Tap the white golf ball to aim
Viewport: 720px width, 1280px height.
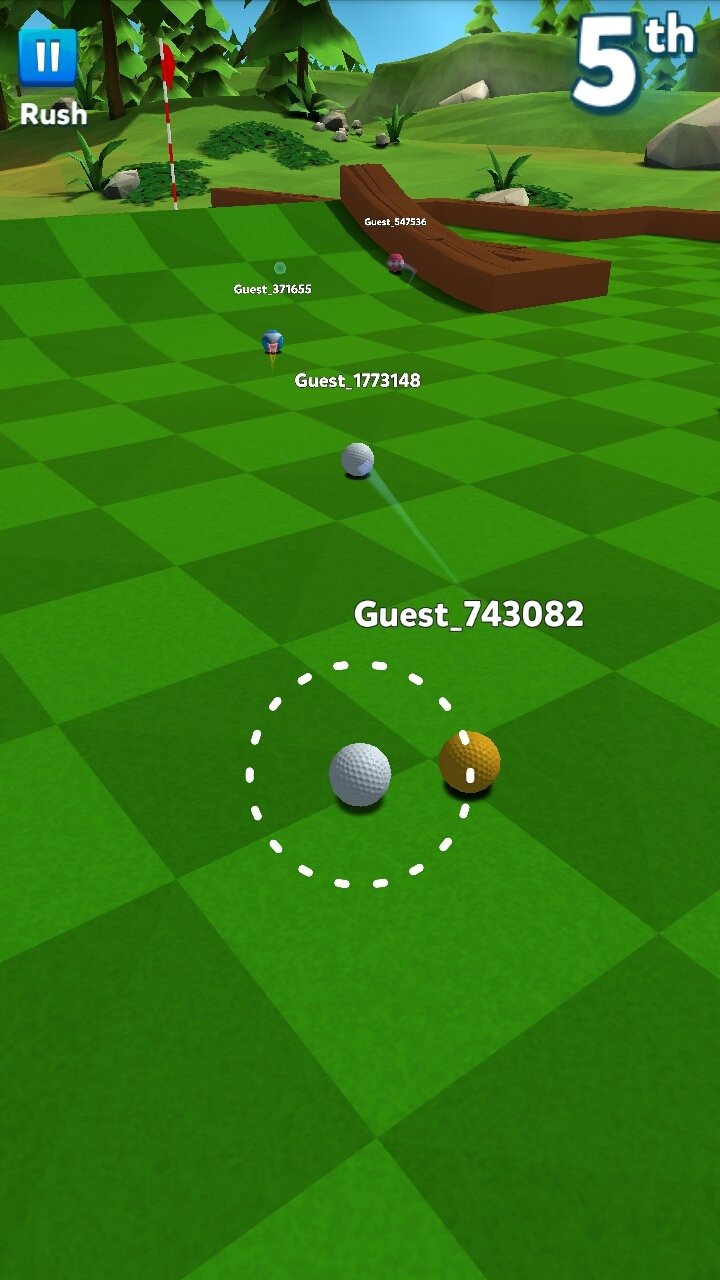[360, 774]
